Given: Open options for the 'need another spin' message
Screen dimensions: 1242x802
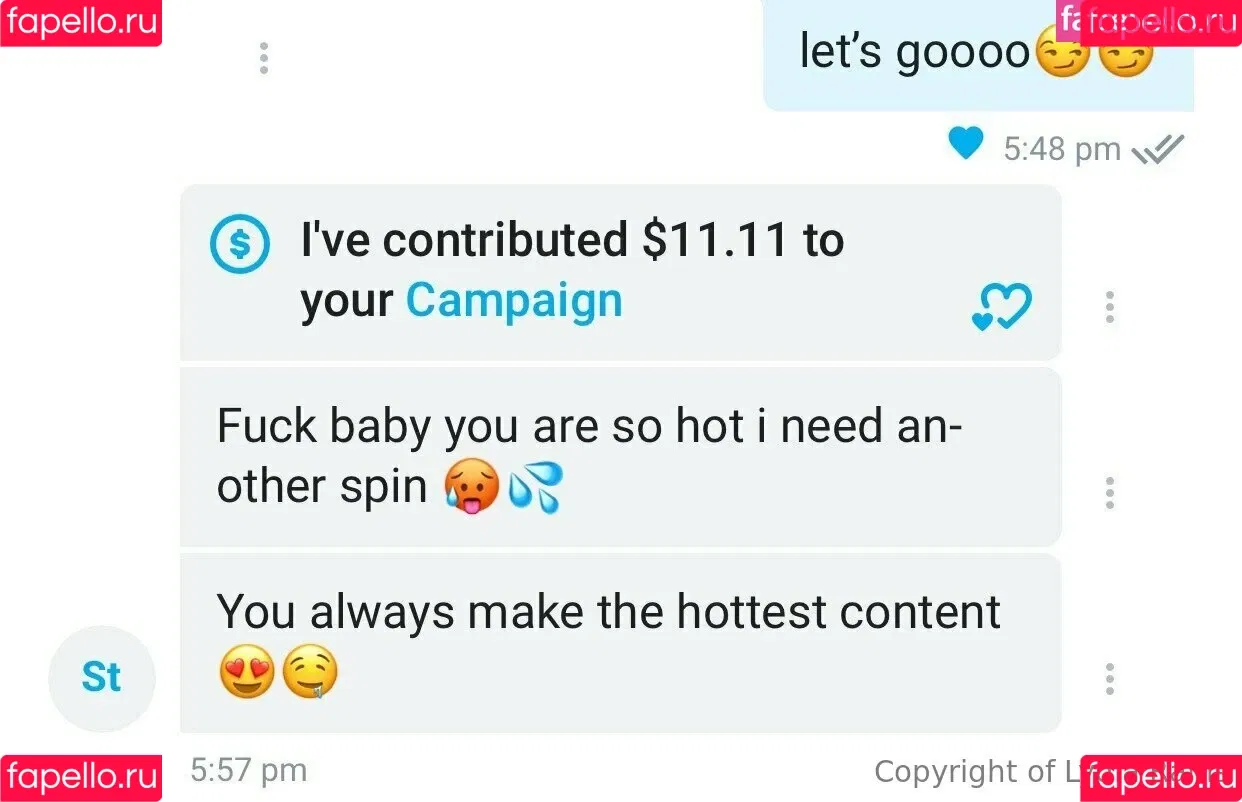Looking at the screenshot, I should (x=1109, y=493).
